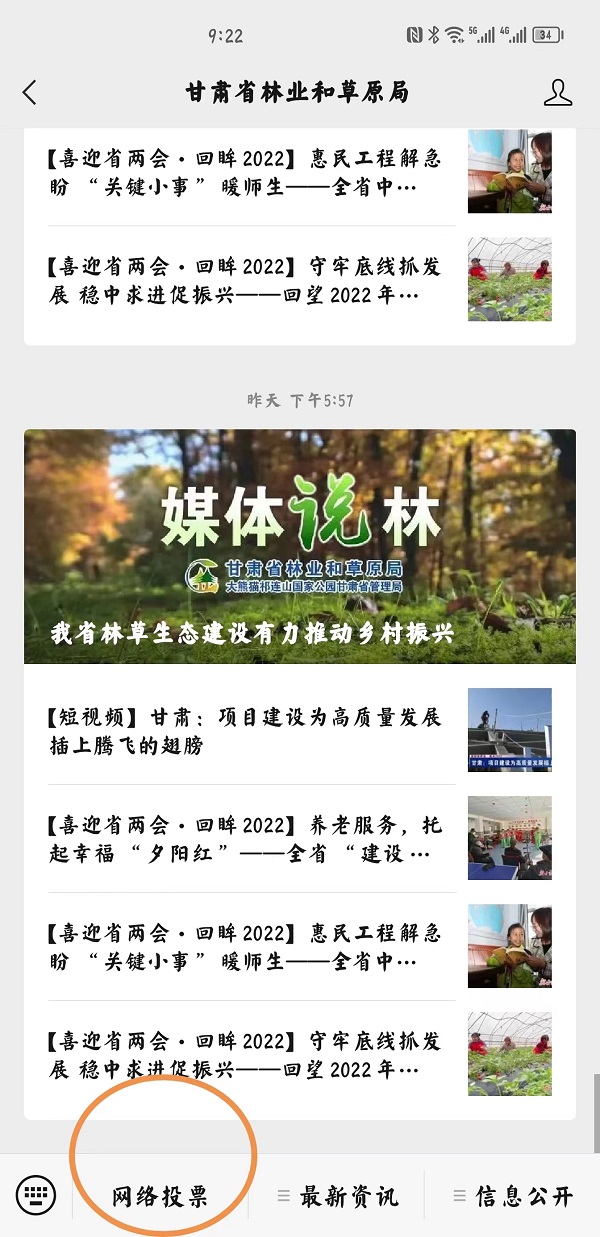The height and width of the screenshot is (1237, 600).
Task: Open the 媒体说林 banner article
Action: 300,547
